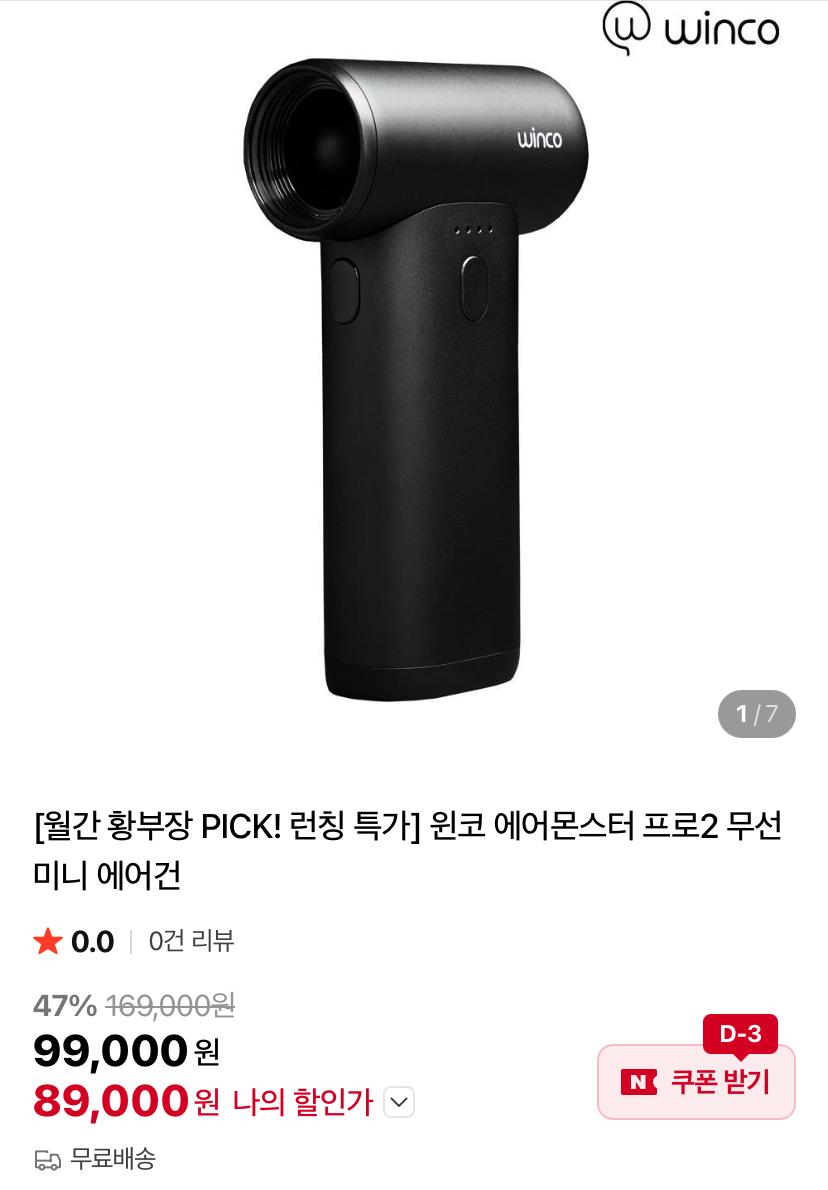The height and width of the screenshot is (1190, 828).
Task: Open the 0건 리뷰 reviews link
Action: 191,941
